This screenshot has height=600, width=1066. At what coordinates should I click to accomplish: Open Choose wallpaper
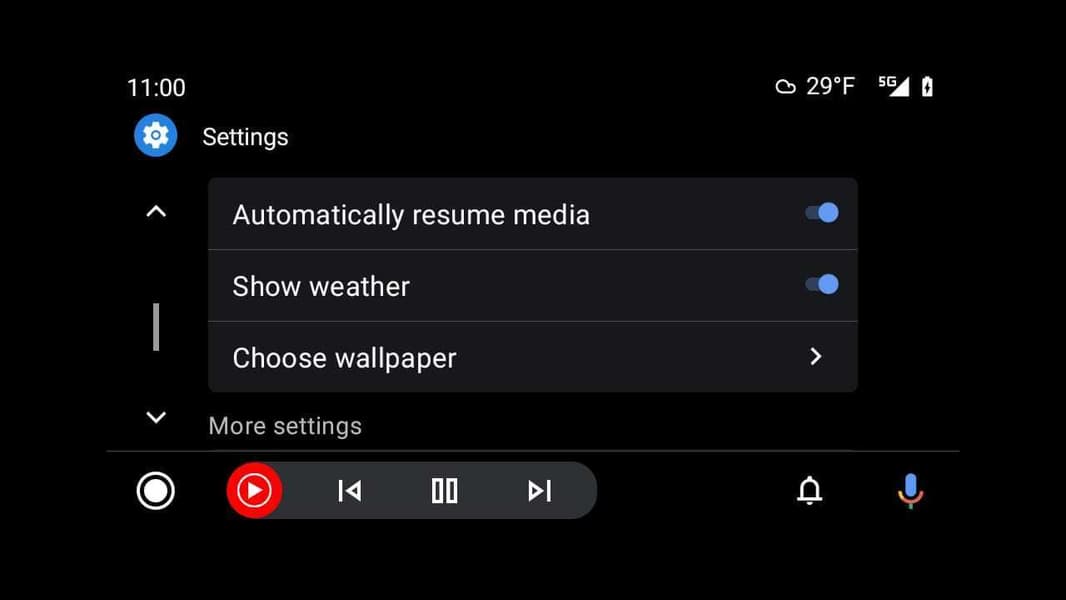pos(532,357)
